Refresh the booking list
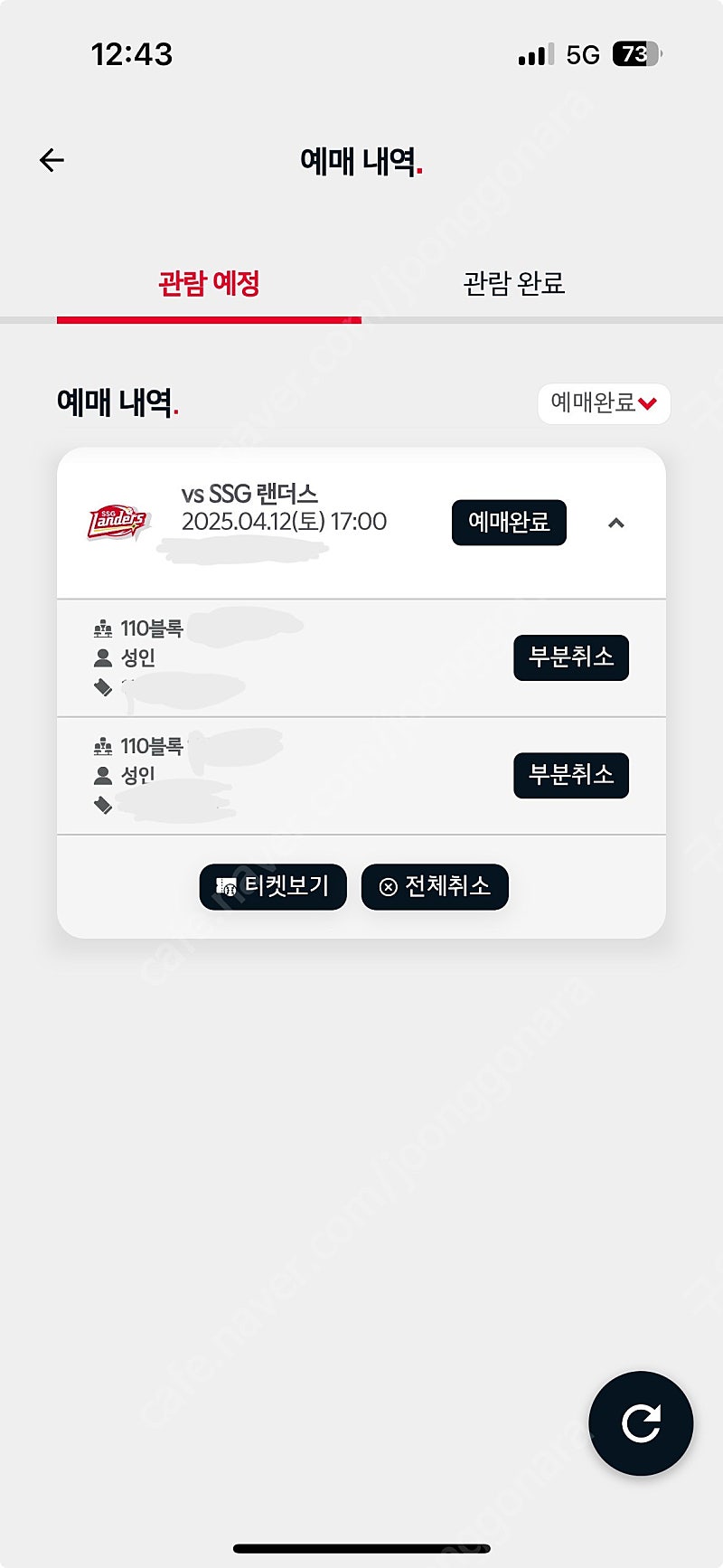 click(641, 1423)
